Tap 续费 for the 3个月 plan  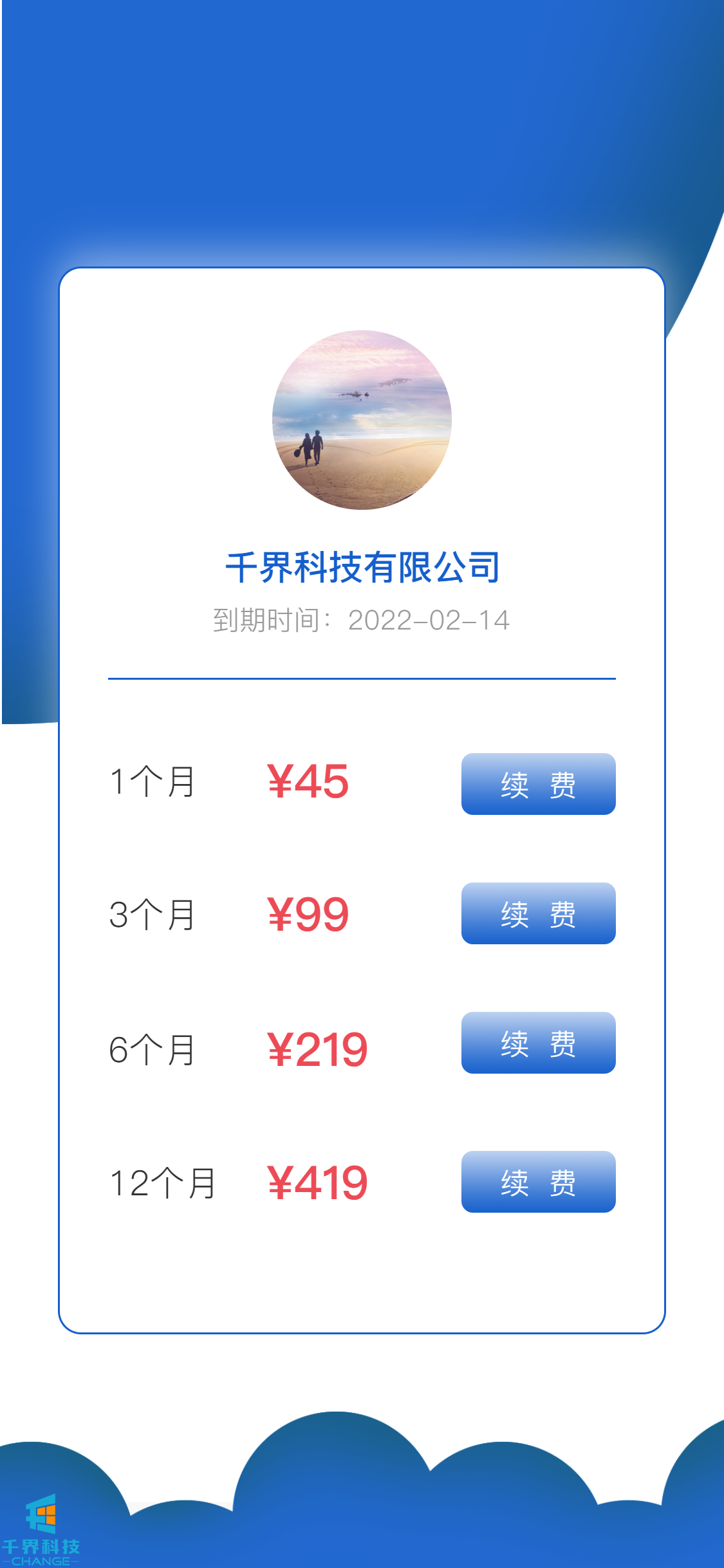[x=538, y=913]
